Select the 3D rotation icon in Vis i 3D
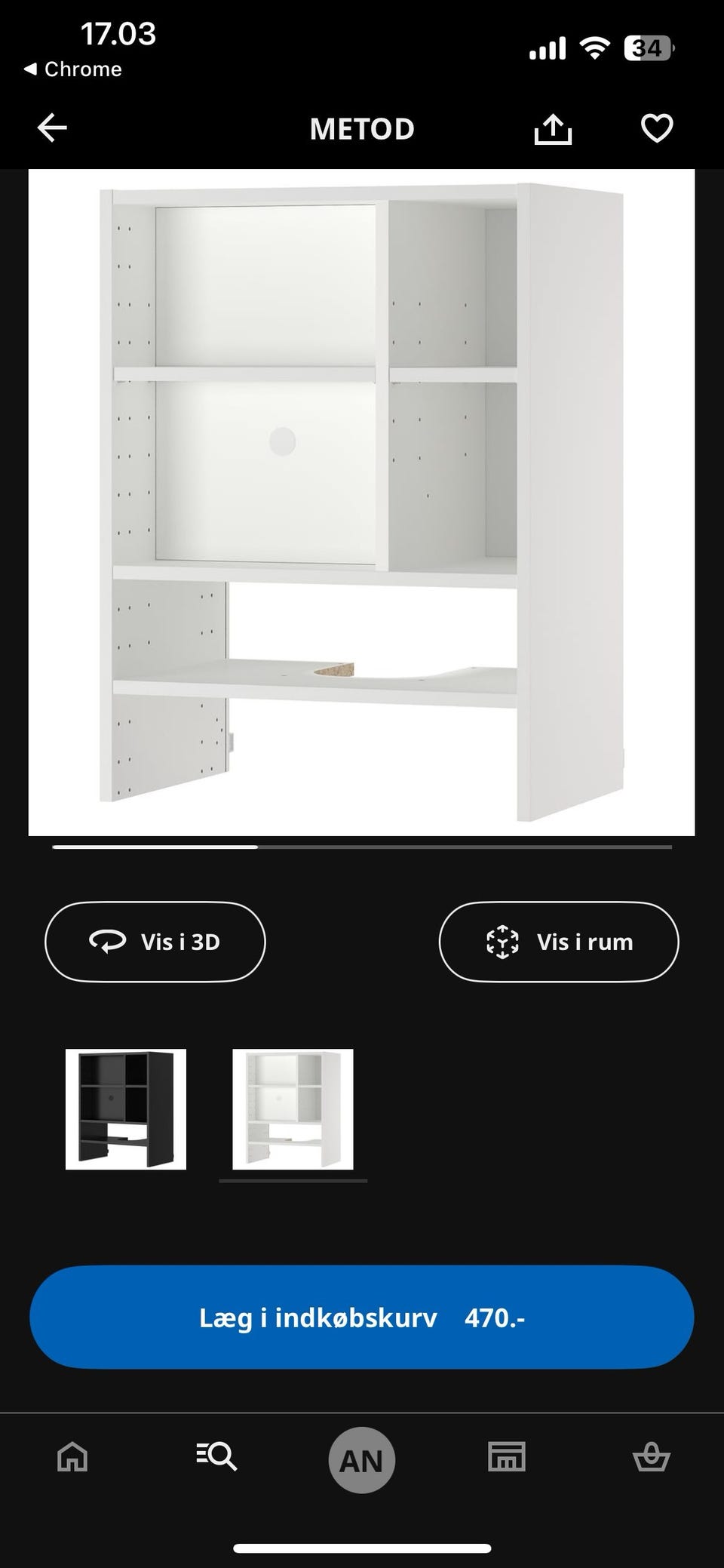Screen dimensions: 724x1568 click(x=106, y=941)
